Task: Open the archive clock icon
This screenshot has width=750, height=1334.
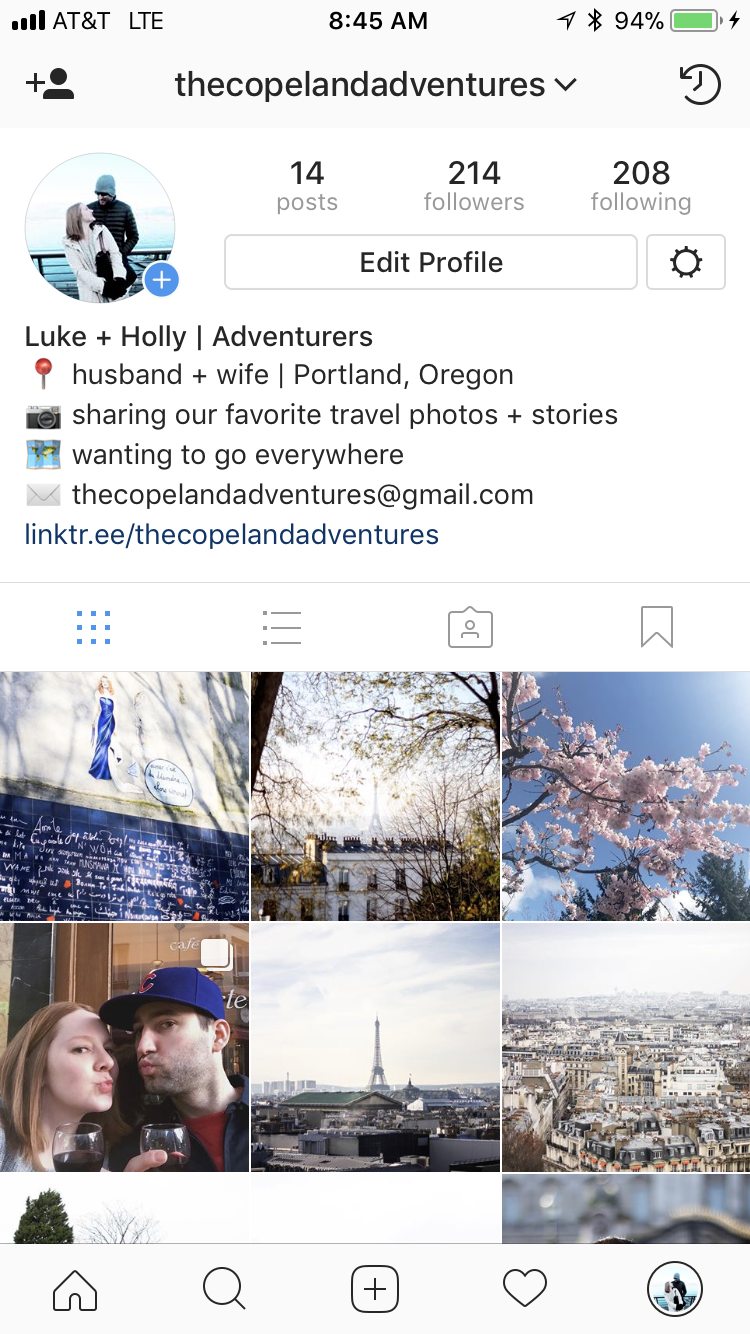Action: (699, 85)
